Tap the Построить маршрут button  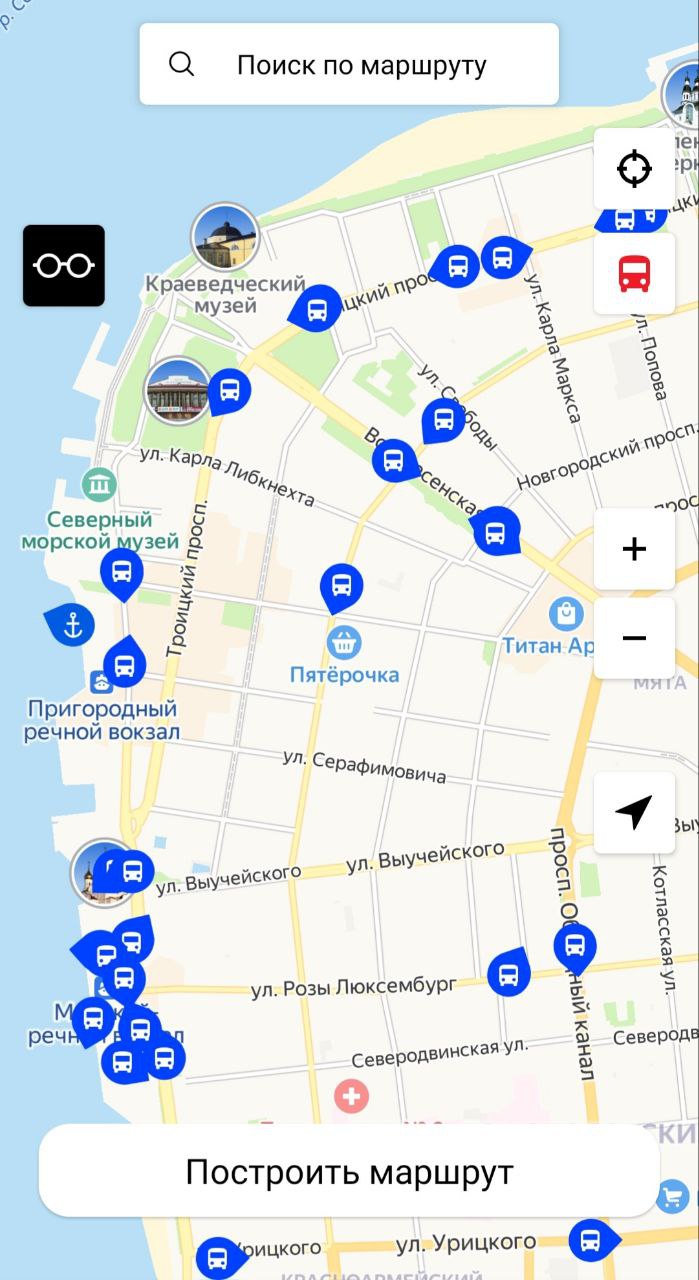pyautogui.click(x=349, y=1171)
